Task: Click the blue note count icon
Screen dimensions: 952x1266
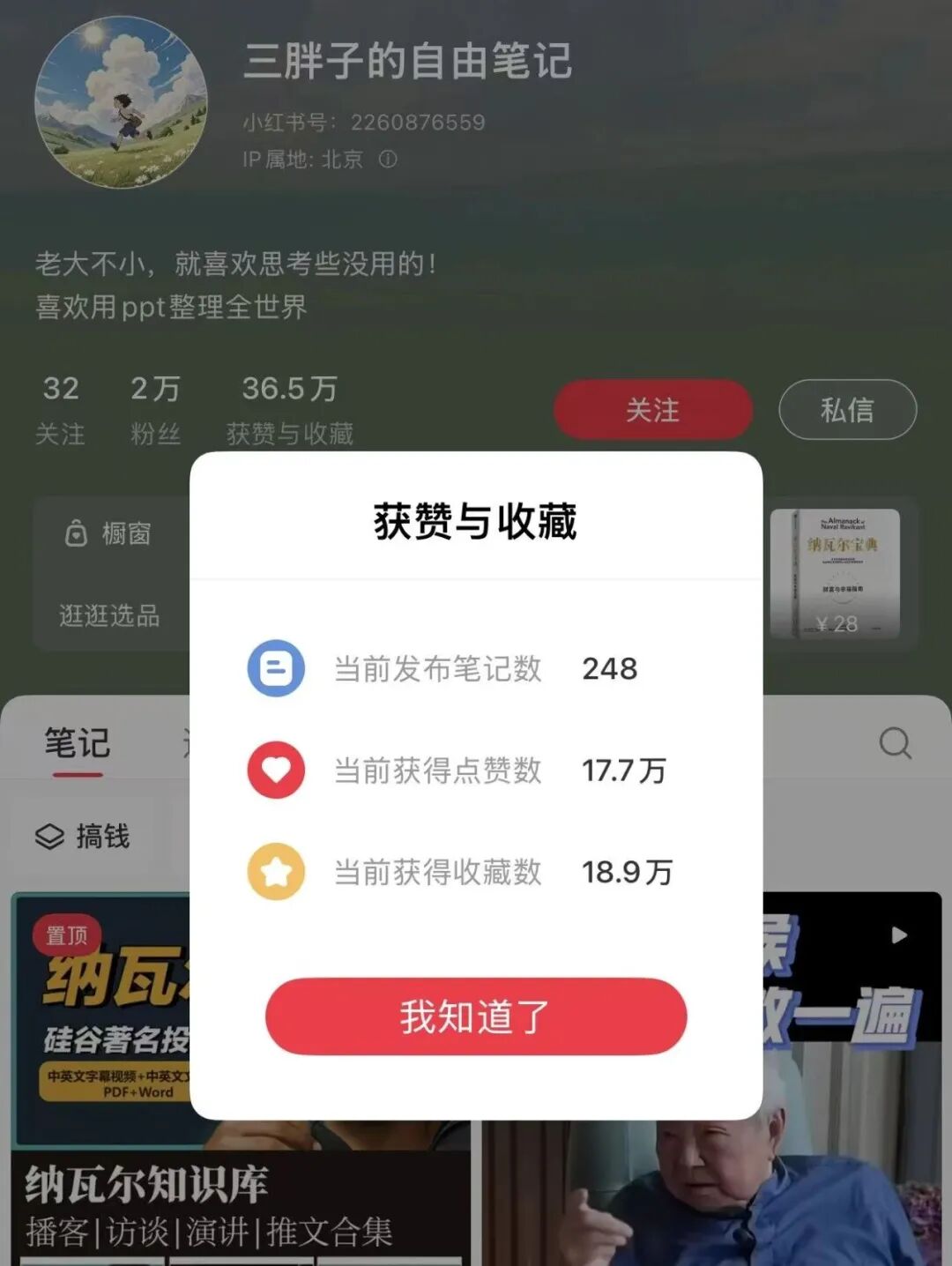Action: pos(276,668)
